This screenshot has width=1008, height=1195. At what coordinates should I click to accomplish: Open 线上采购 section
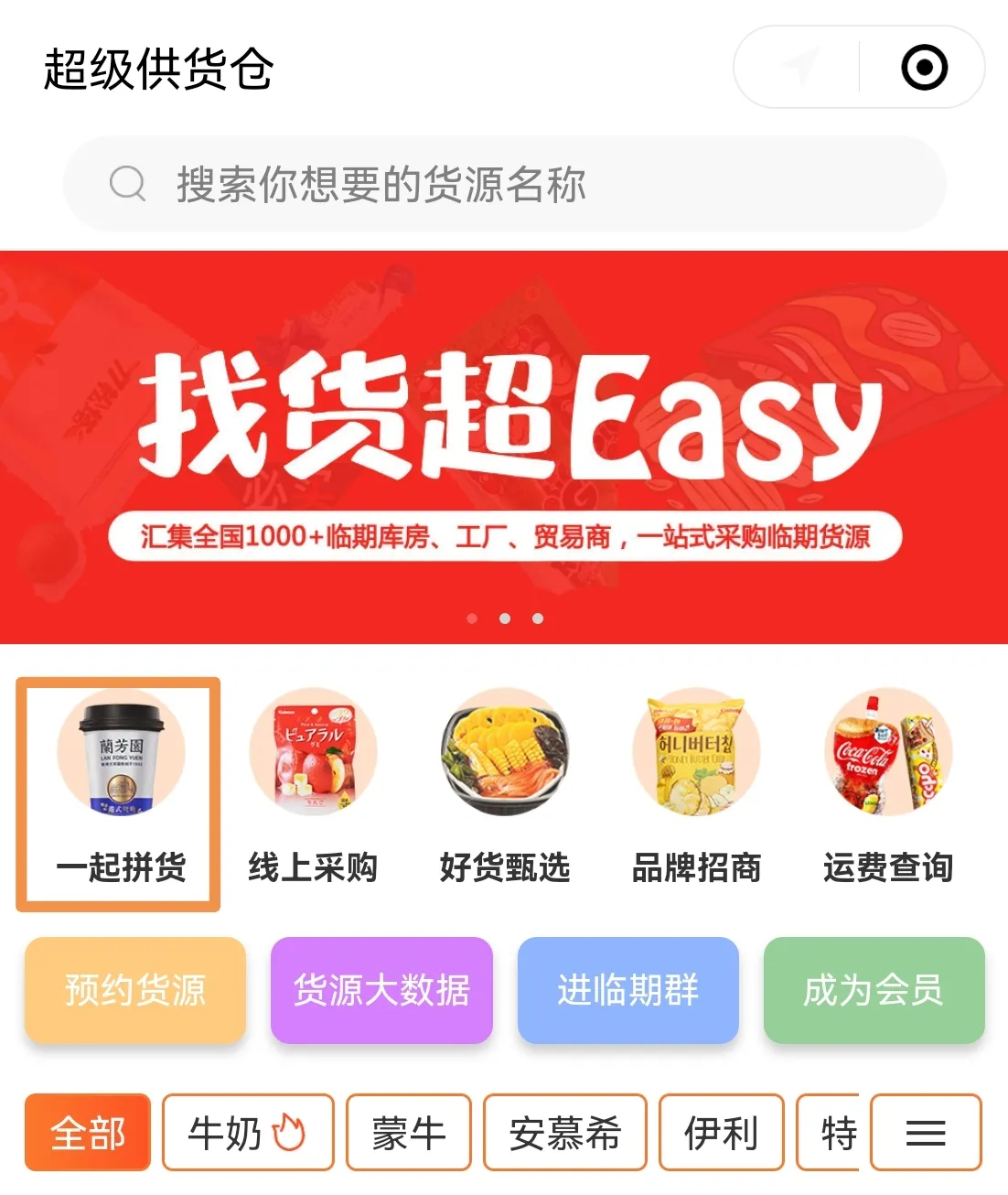pos(313,792)
